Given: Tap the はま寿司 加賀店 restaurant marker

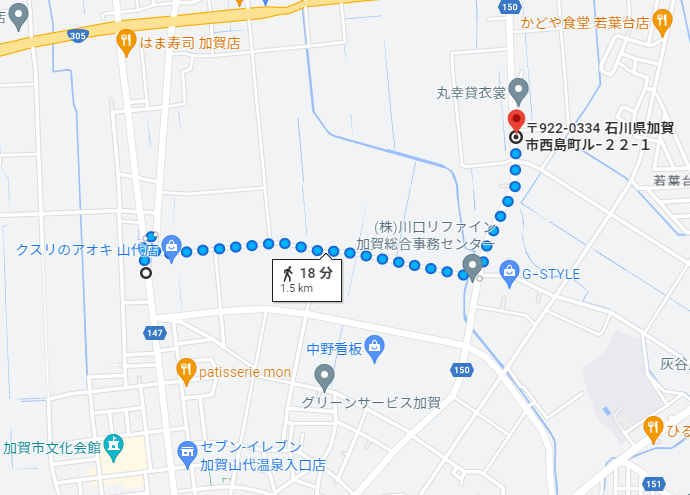Looking at the screenshot, I should tap(125, 41).
